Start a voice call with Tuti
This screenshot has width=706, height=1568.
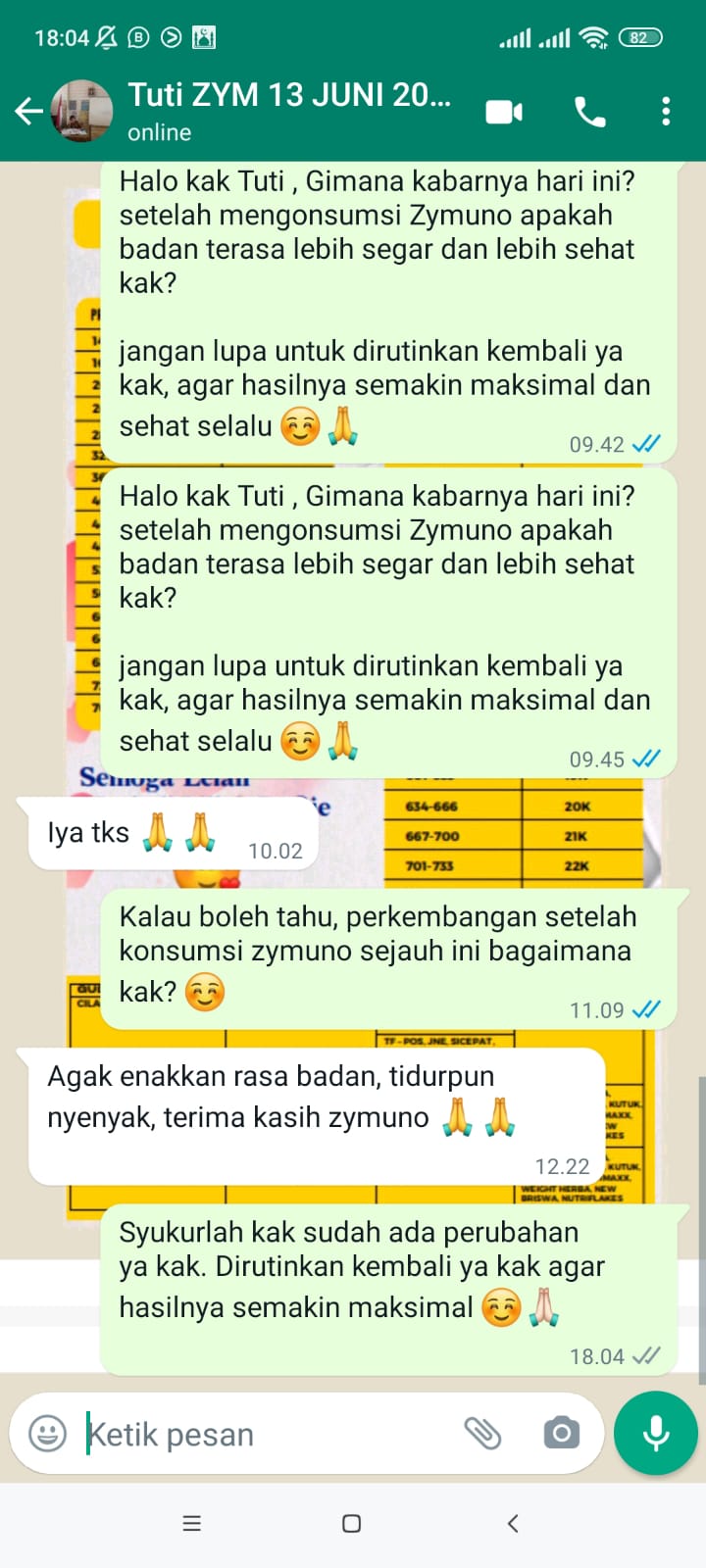pyautogui.click(x=589, y=112)
